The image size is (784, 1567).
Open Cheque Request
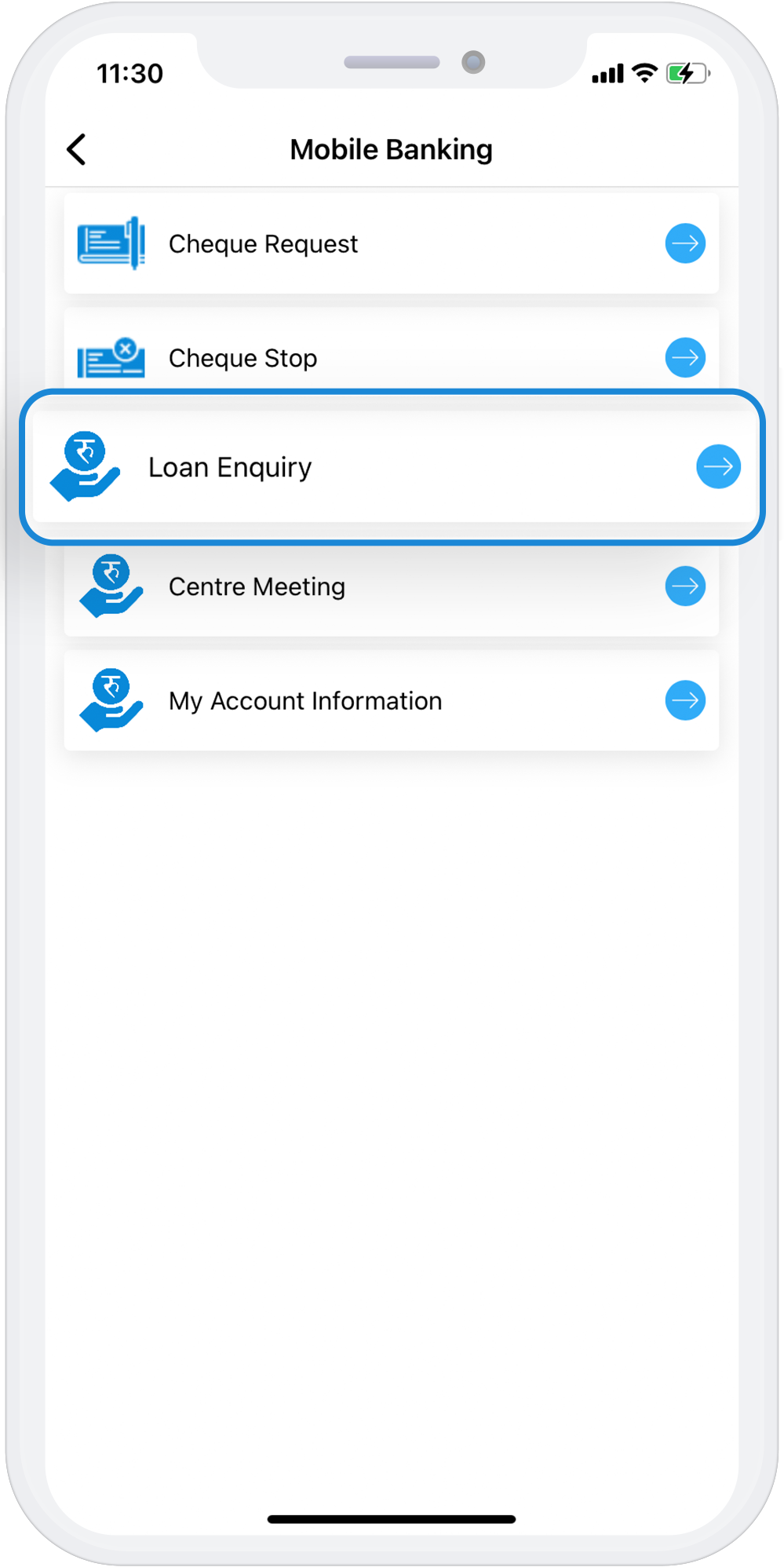click(391, 244)
